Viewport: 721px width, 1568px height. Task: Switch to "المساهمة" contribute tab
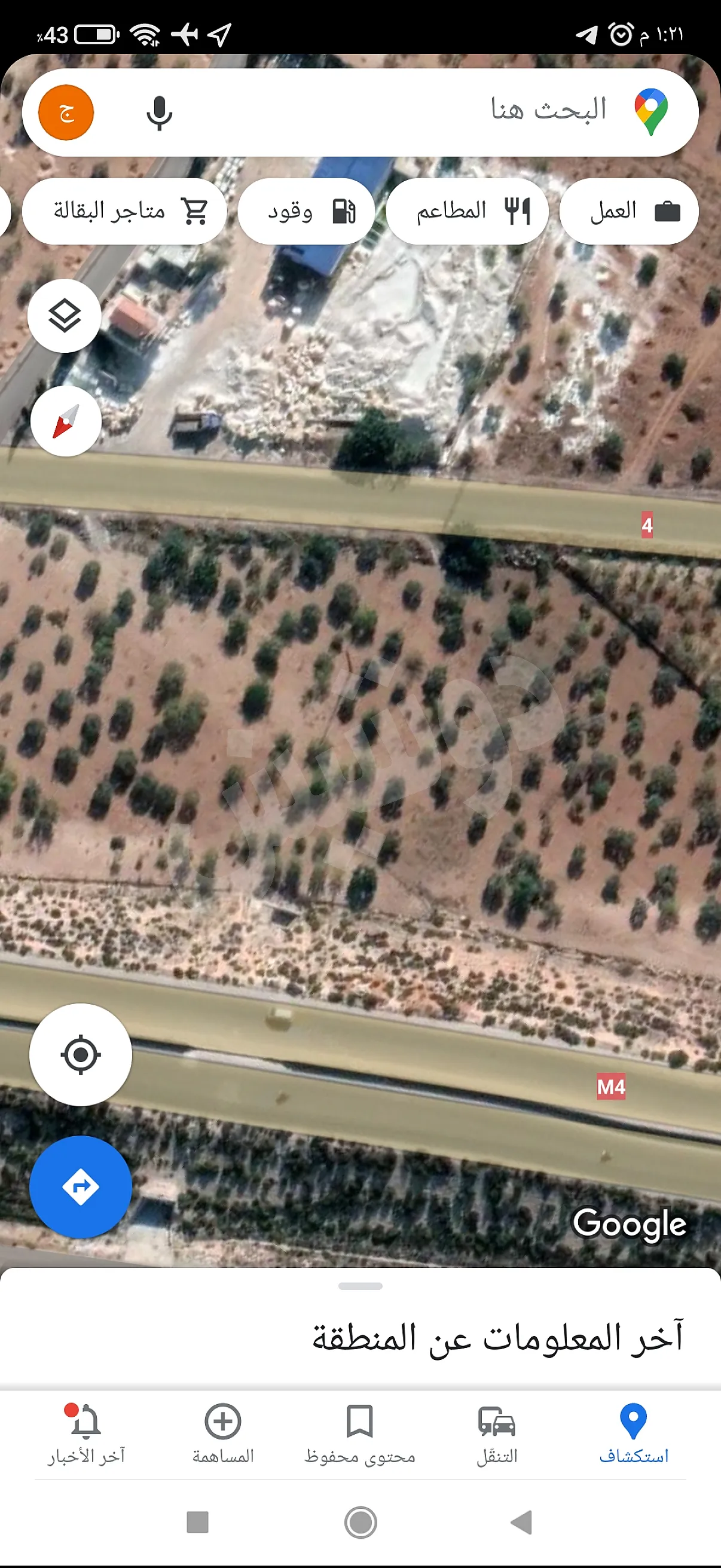click(222, 1433)
